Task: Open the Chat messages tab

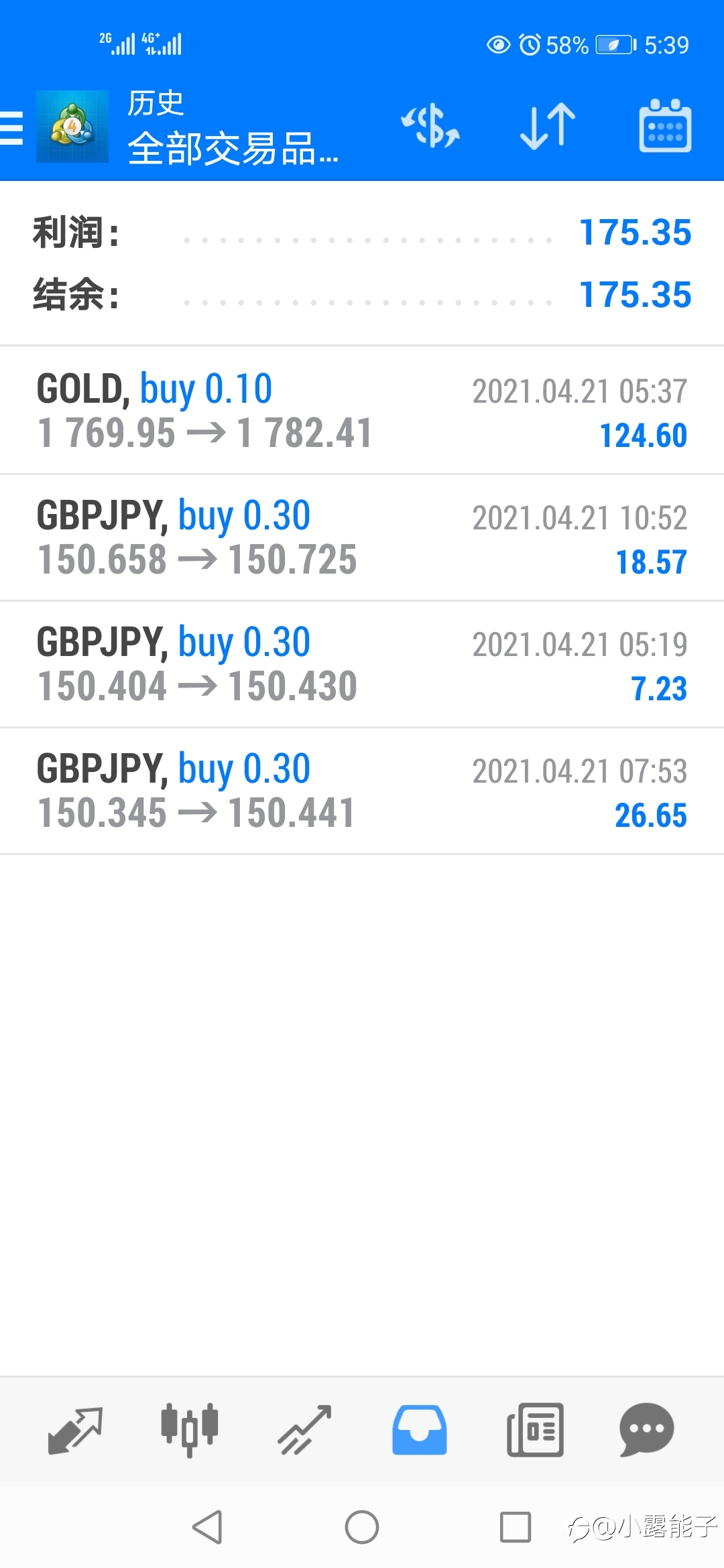Action: 647,1430
